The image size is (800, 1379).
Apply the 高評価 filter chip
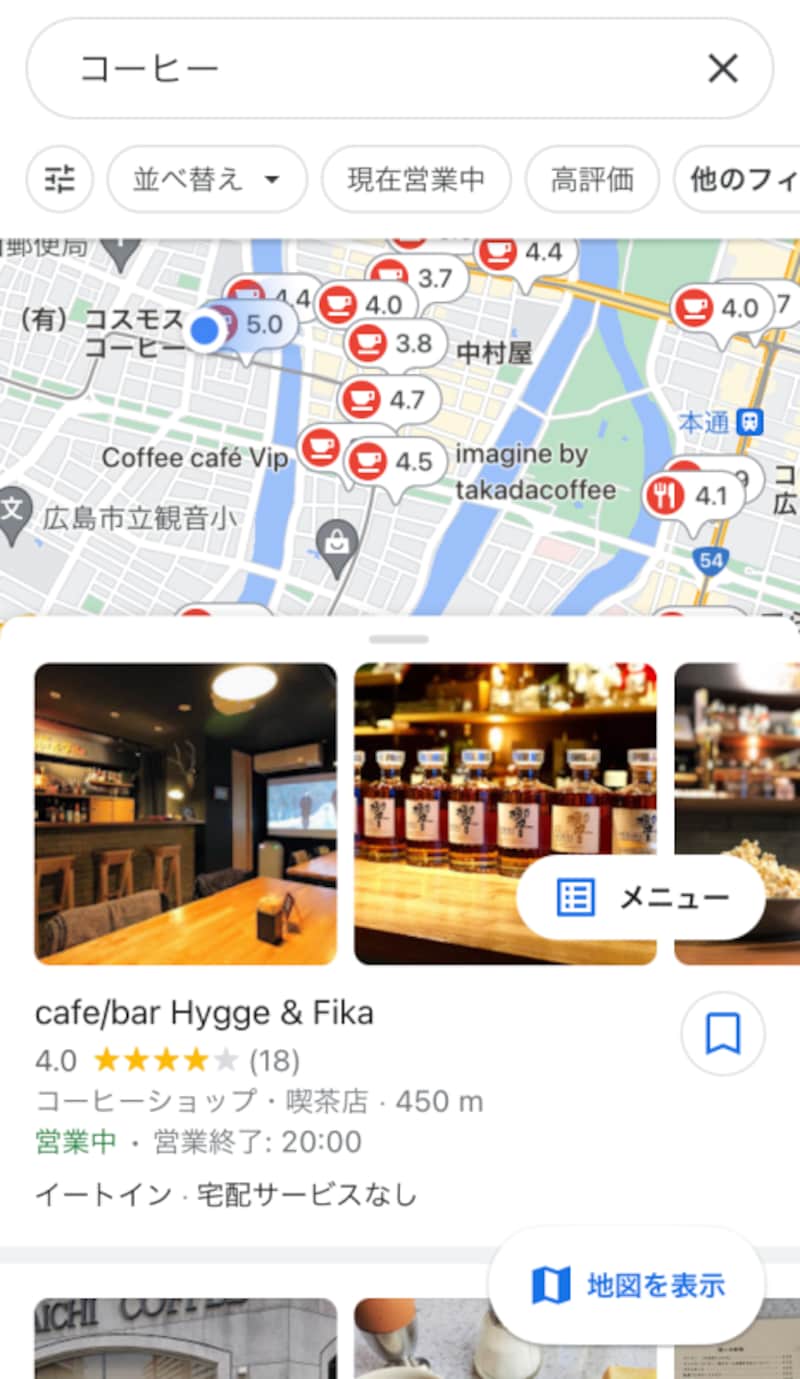pos(592,180)
